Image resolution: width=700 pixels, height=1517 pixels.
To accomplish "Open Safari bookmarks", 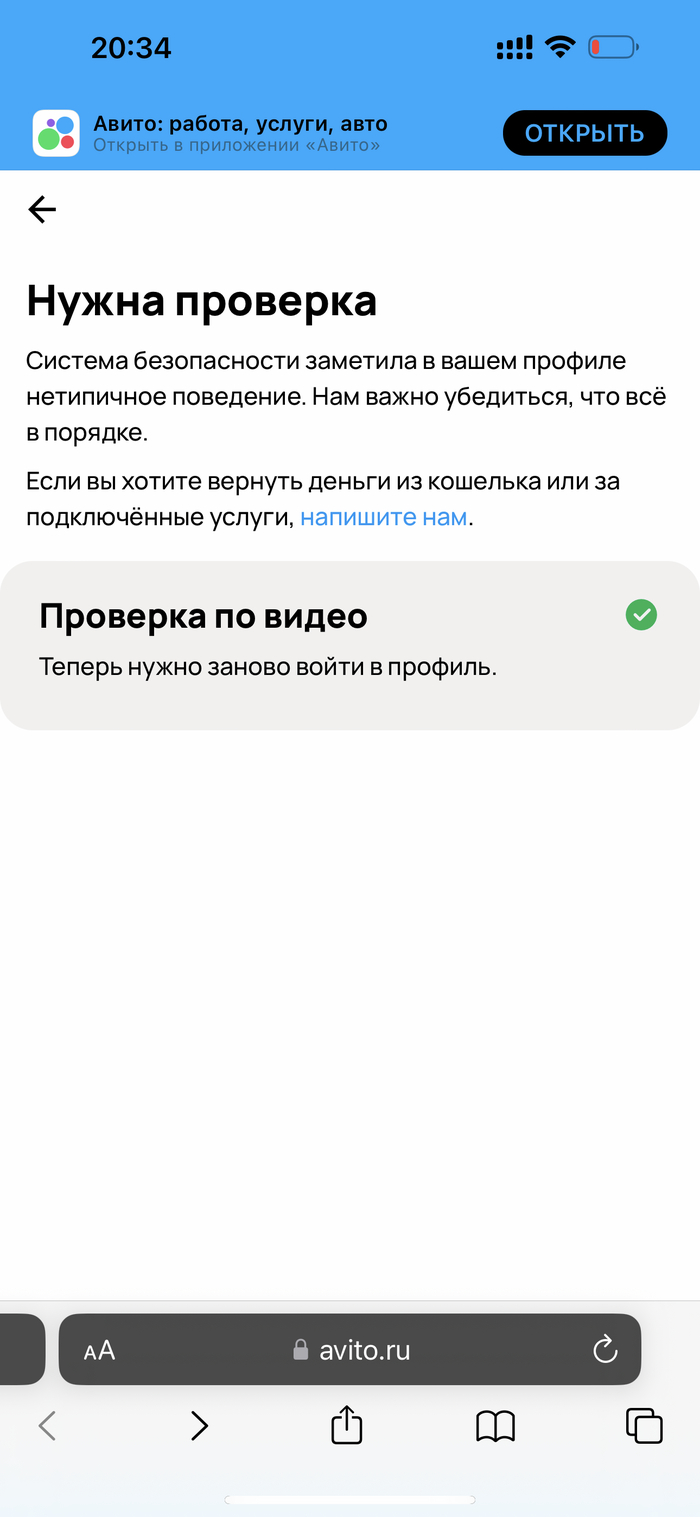I will pos(495,1425).
